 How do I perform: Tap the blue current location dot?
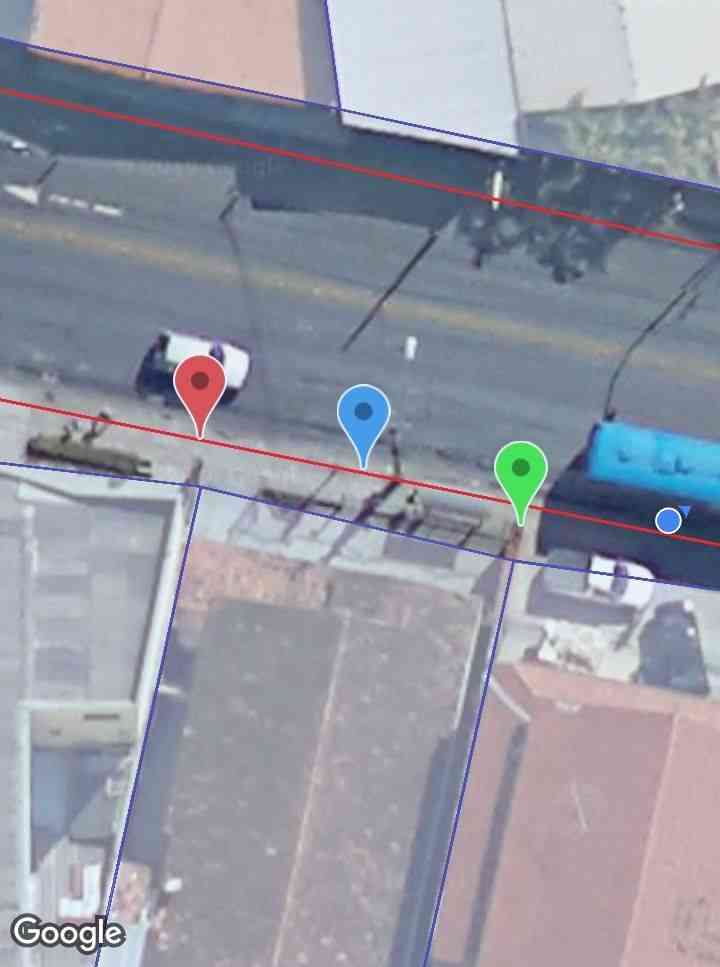(x=668, y=520)
